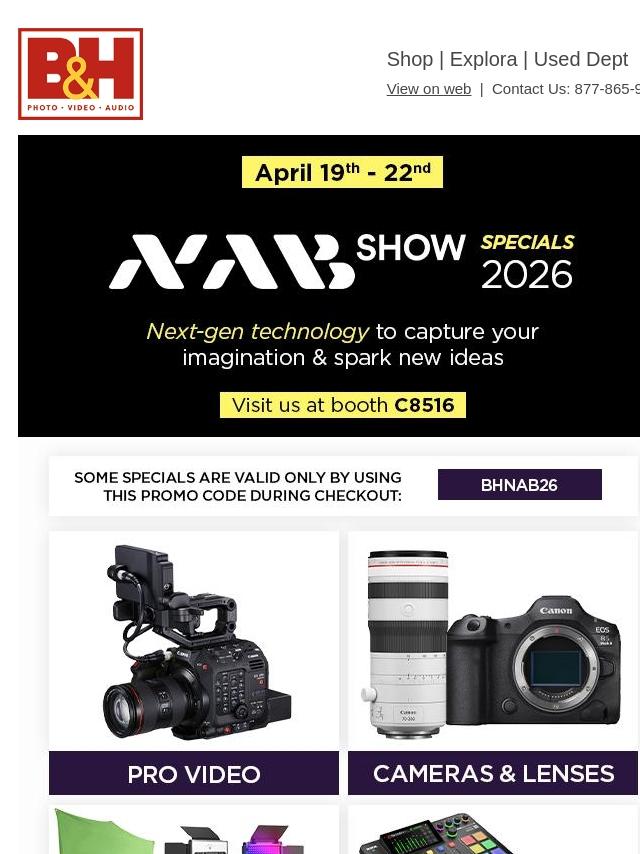Open the Shop link

(410, 59)
